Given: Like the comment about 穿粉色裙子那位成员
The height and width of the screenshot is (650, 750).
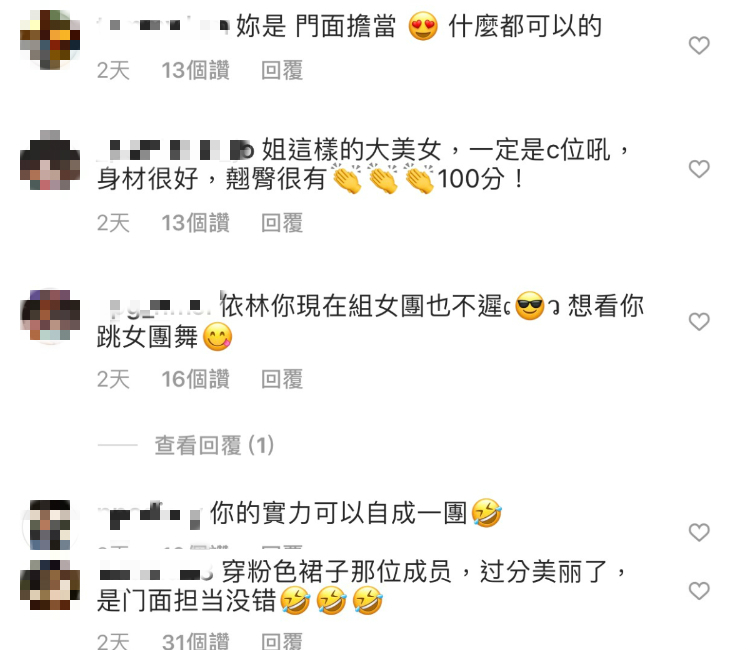Looking at the screenshot, I should [699, 591].
